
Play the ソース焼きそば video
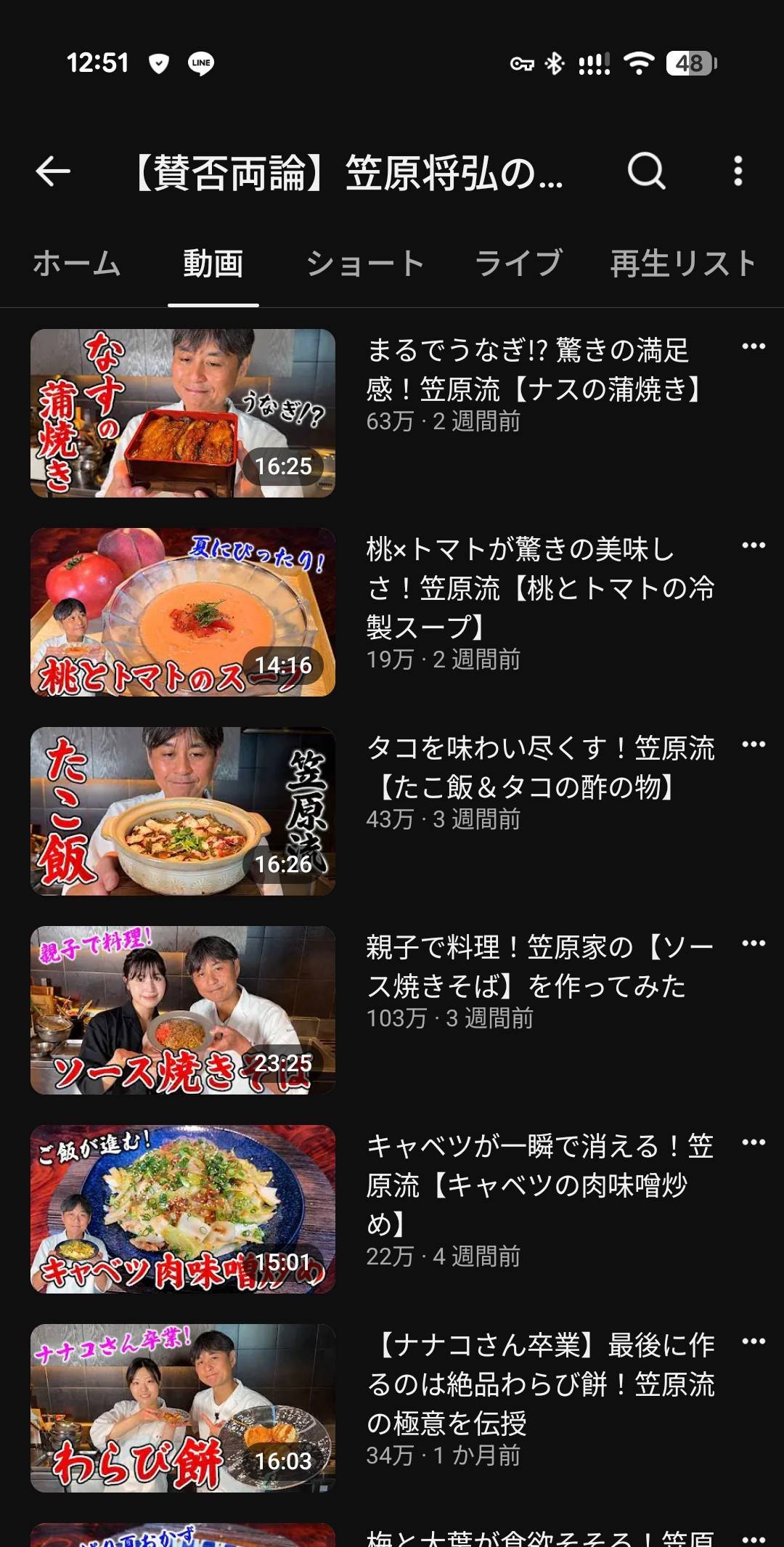coord(183,1010)
